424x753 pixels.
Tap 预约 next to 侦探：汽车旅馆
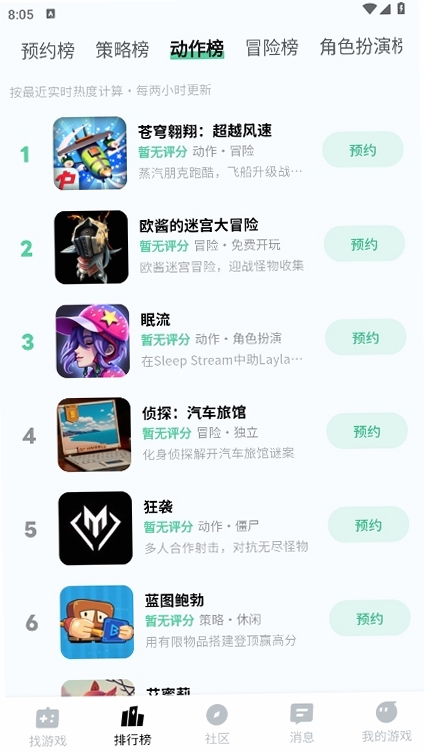tap(367, 431)
